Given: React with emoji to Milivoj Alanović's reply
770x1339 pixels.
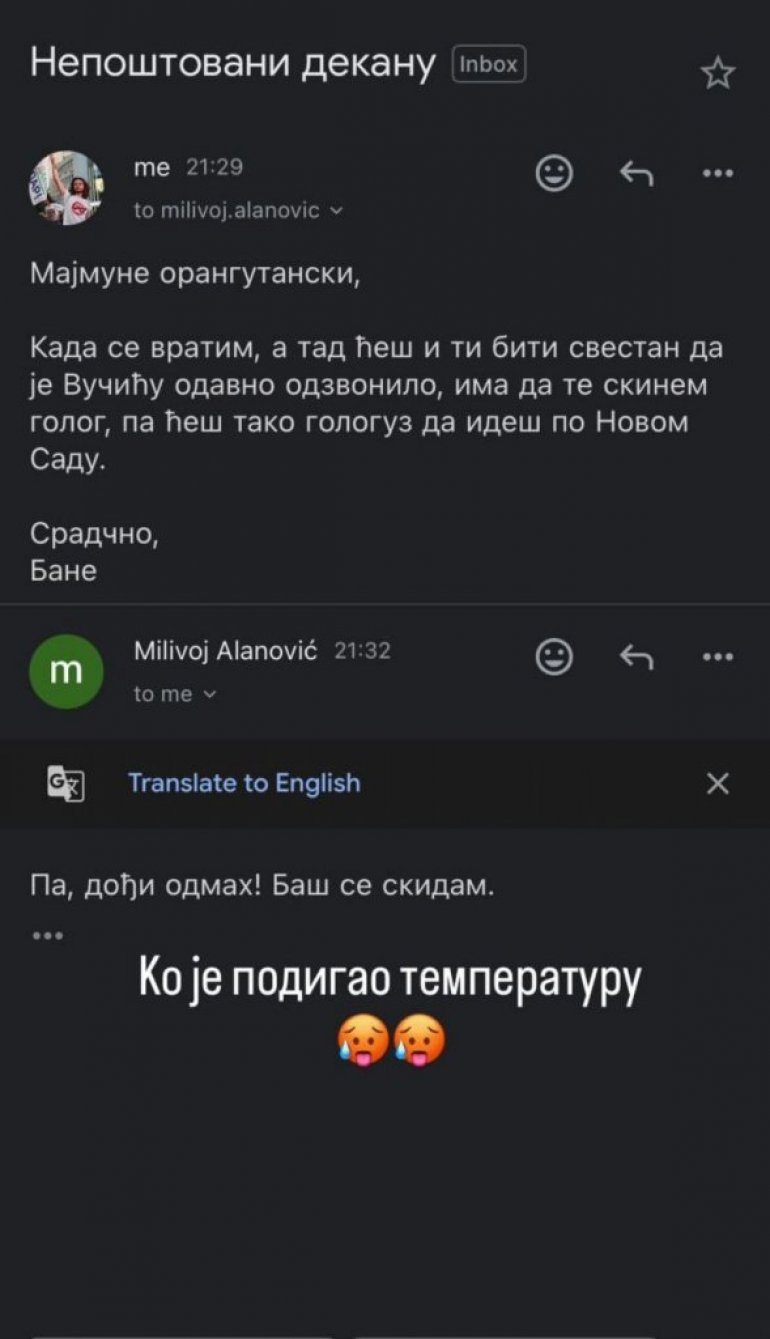Looking at the screenshot, I should tap(555, 657).
